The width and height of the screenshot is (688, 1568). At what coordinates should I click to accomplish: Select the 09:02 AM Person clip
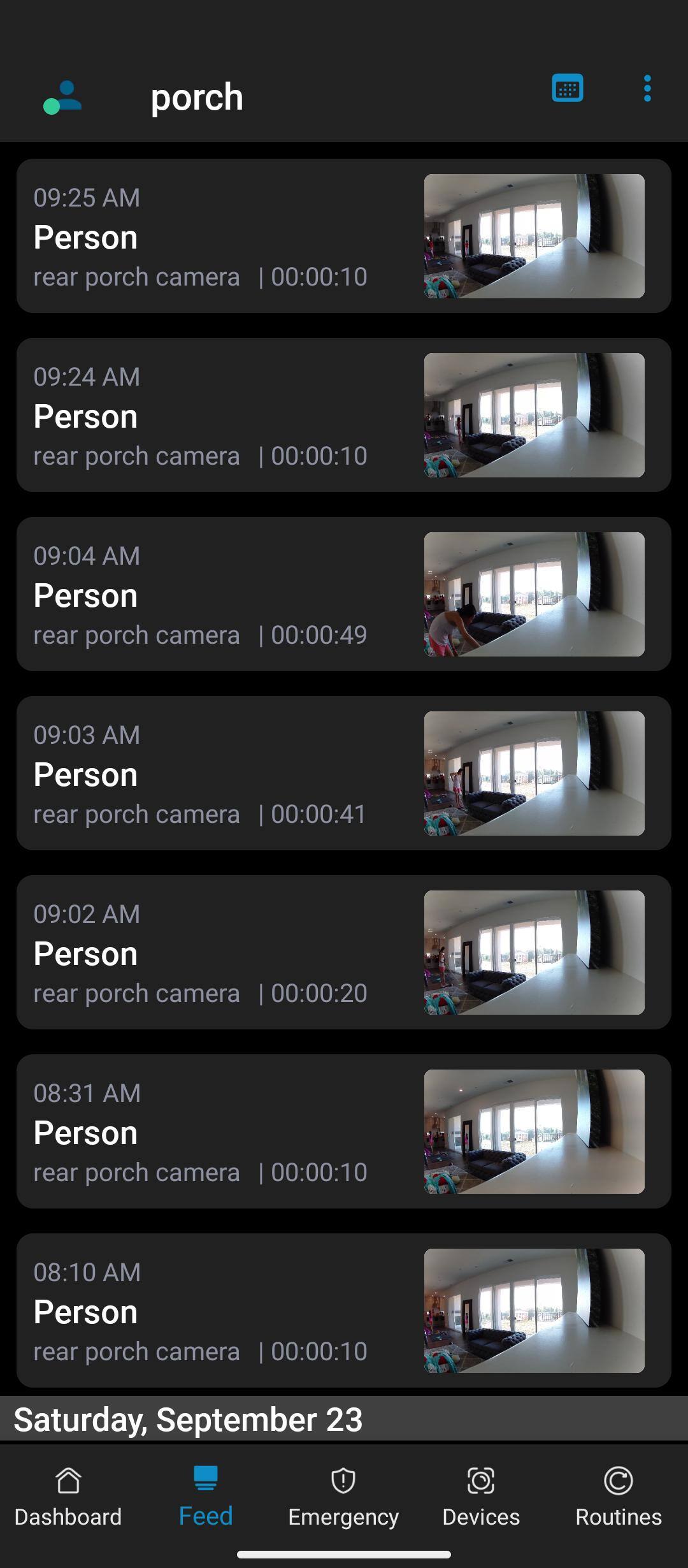[344, 952]
